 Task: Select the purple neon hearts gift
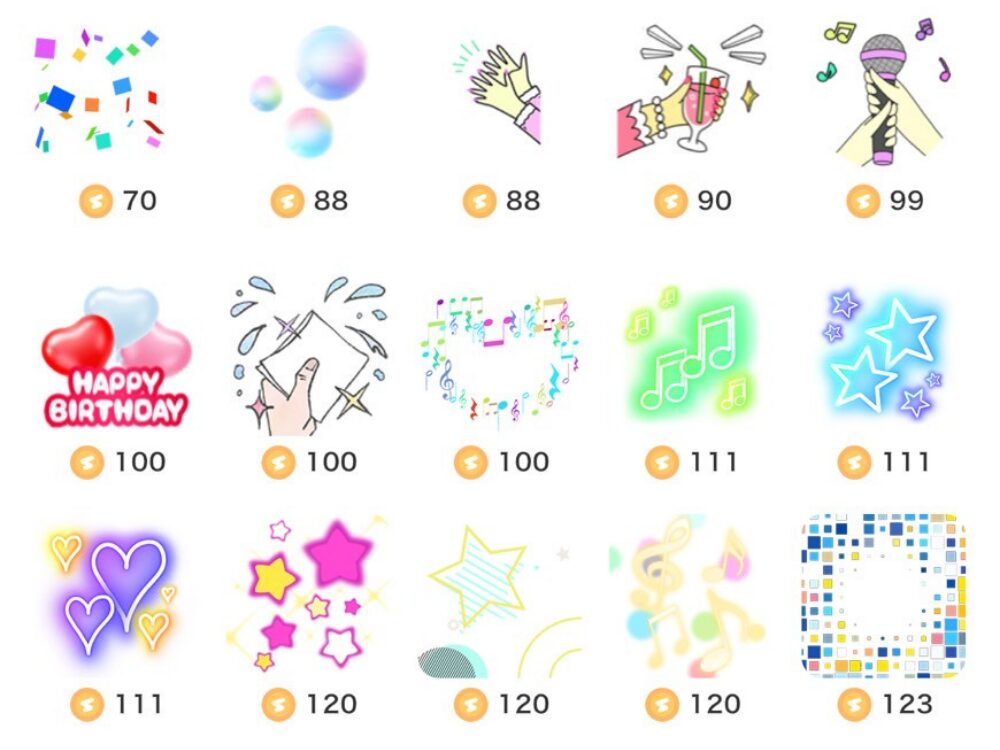[115, 597]
